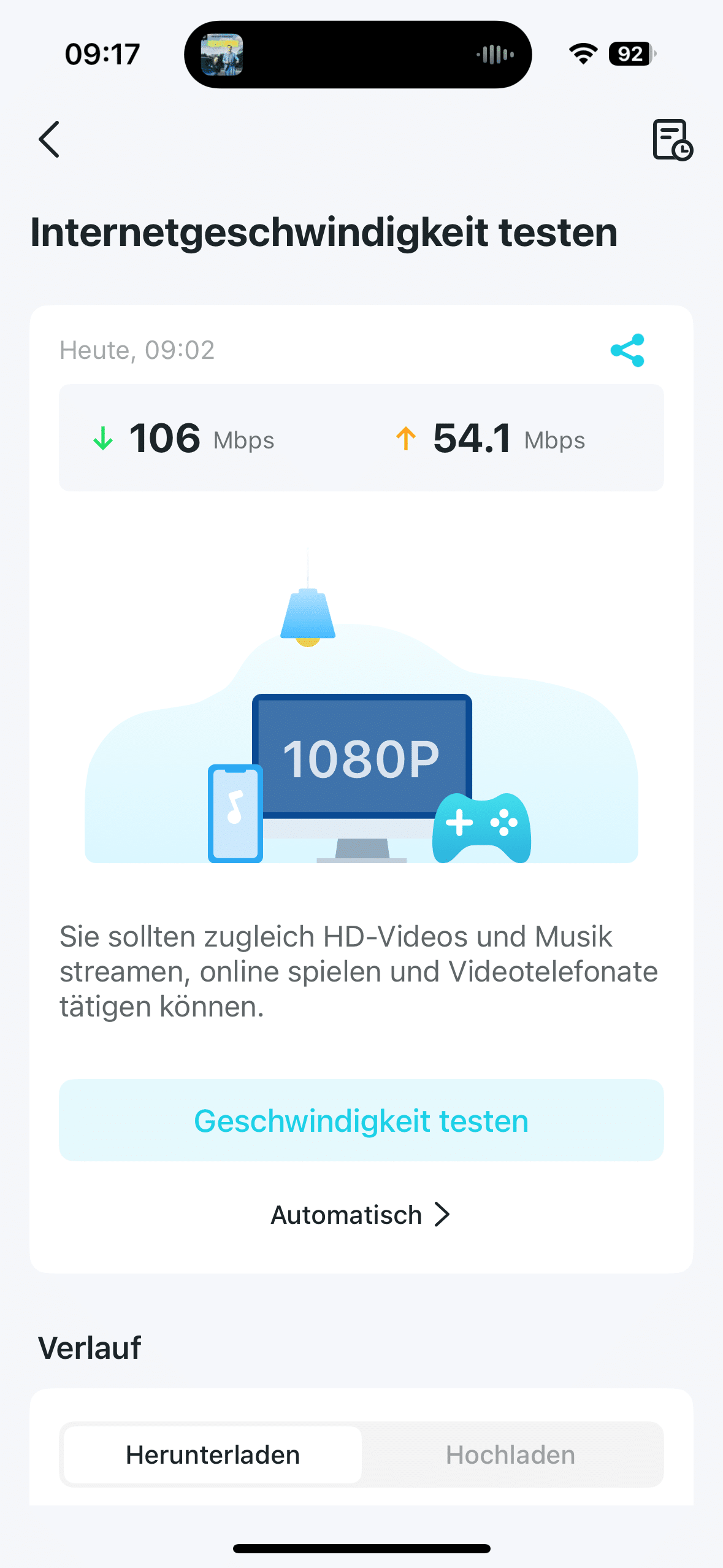723x1568 pixels.
Task: Switch to the Herunterladen tab
Action: point(213,1455)
